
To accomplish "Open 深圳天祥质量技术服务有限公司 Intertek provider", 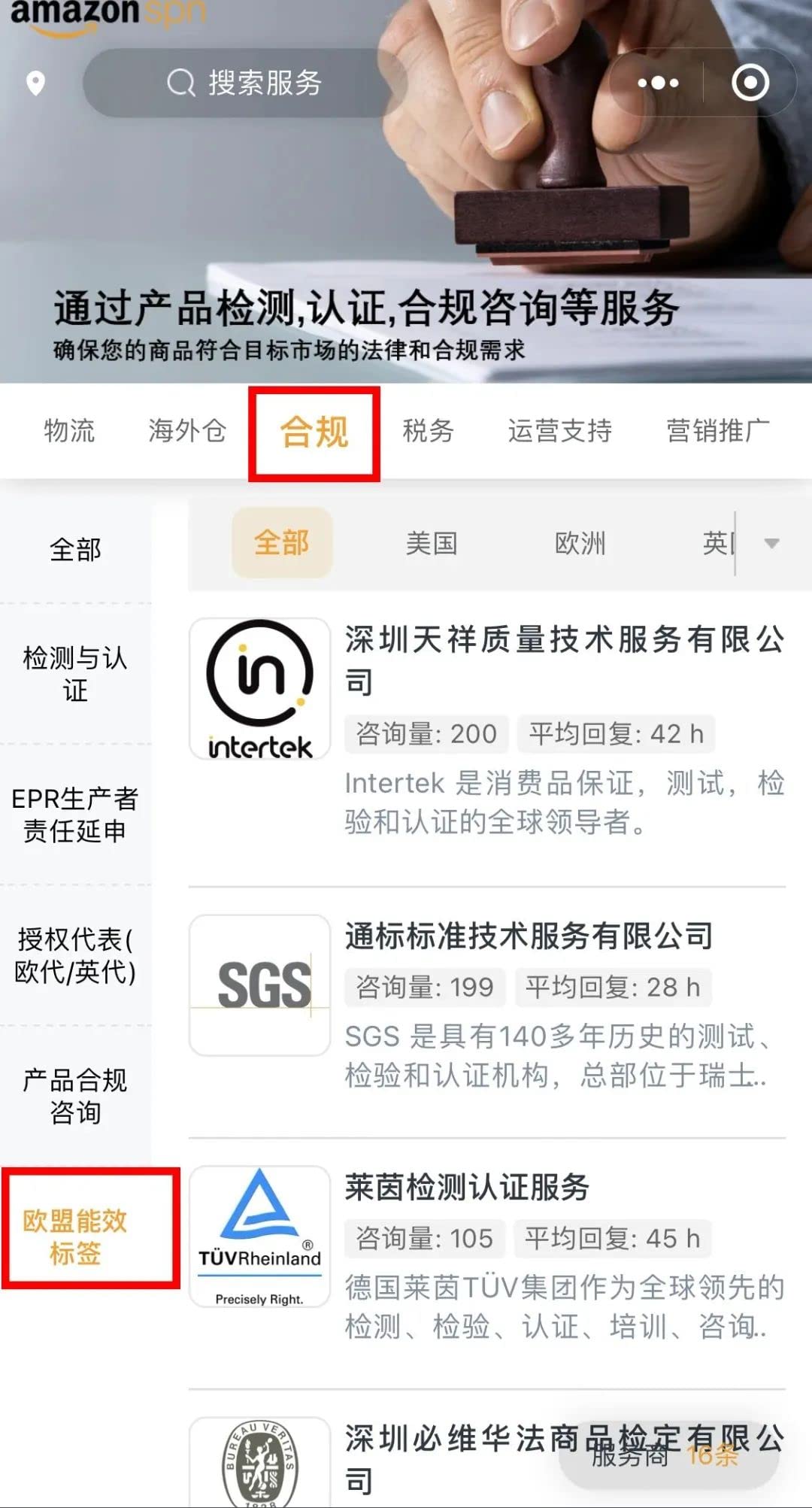I will tap(564, 660).
